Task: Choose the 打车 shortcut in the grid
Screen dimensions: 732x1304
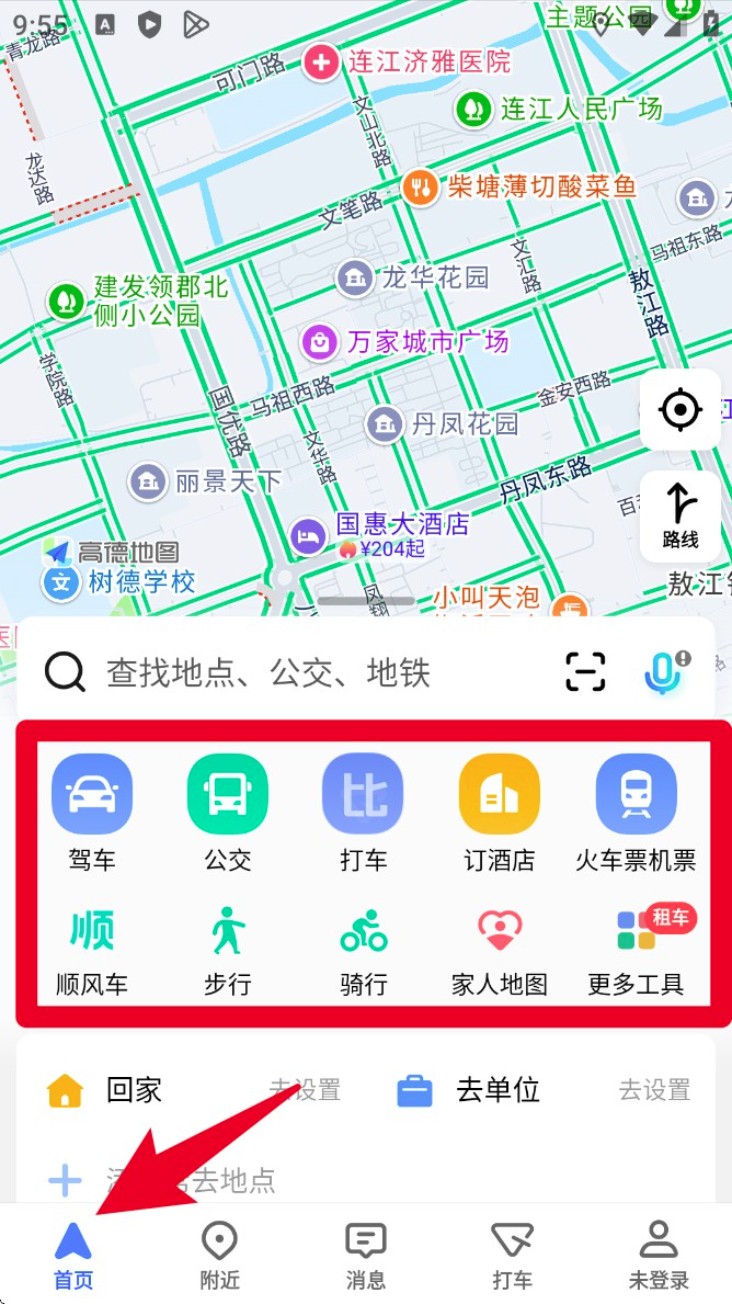Action: (363, 812)
